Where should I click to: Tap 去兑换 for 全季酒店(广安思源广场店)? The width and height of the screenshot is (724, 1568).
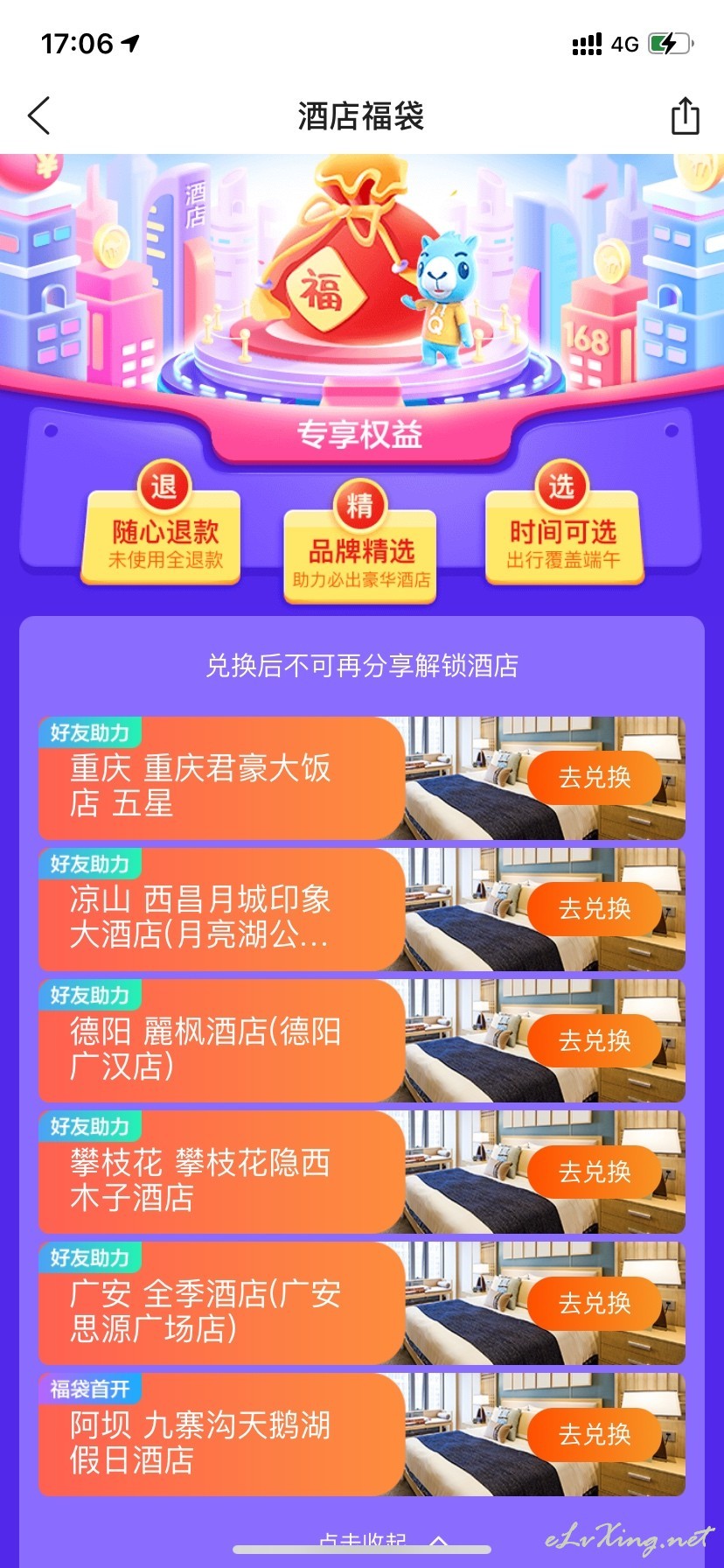pyautogui.click(x=595, y=1303)
